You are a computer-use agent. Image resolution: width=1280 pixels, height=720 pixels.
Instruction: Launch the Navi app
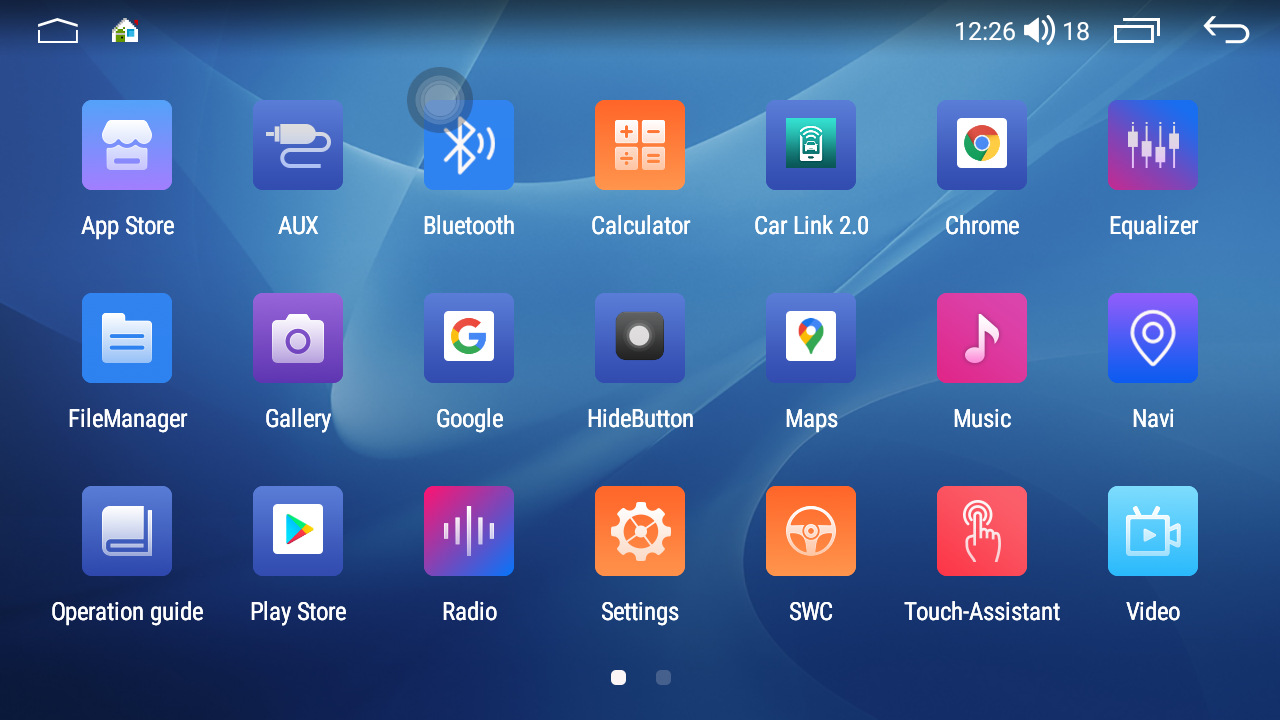tap(1153, 338)
